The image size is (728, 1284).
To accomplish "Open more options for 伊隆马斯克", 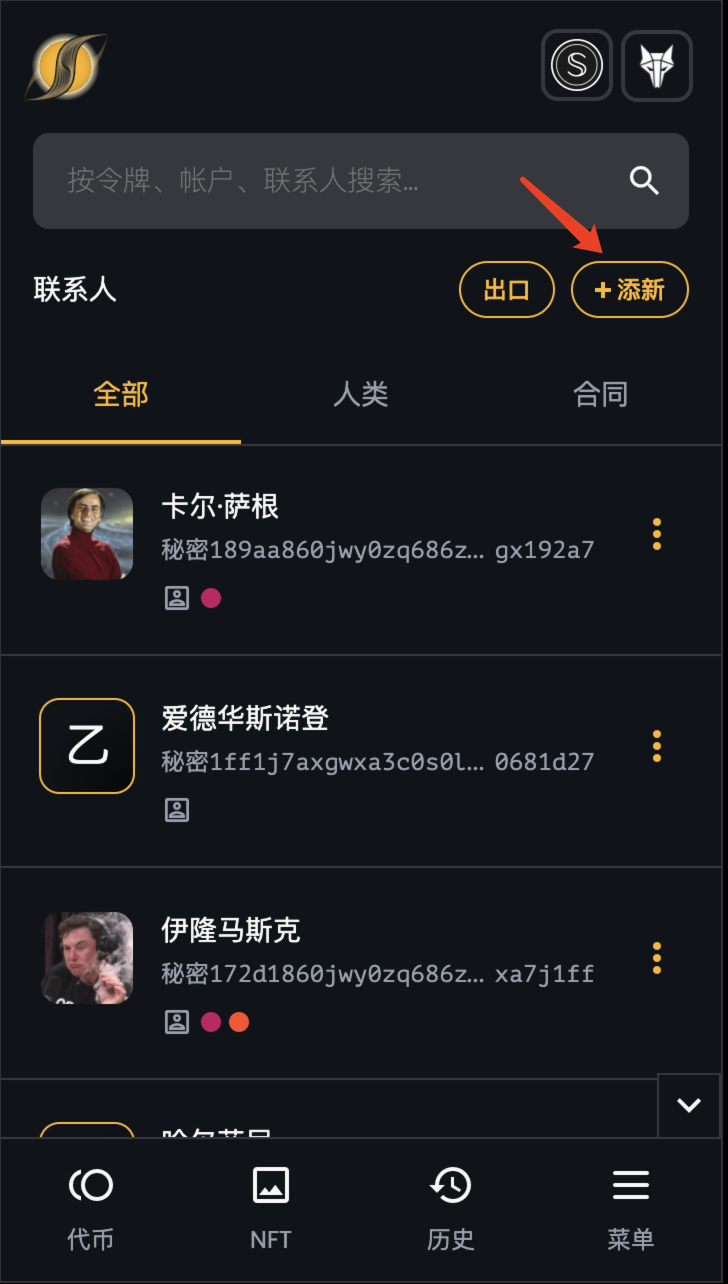I will (x=657, y=957).
